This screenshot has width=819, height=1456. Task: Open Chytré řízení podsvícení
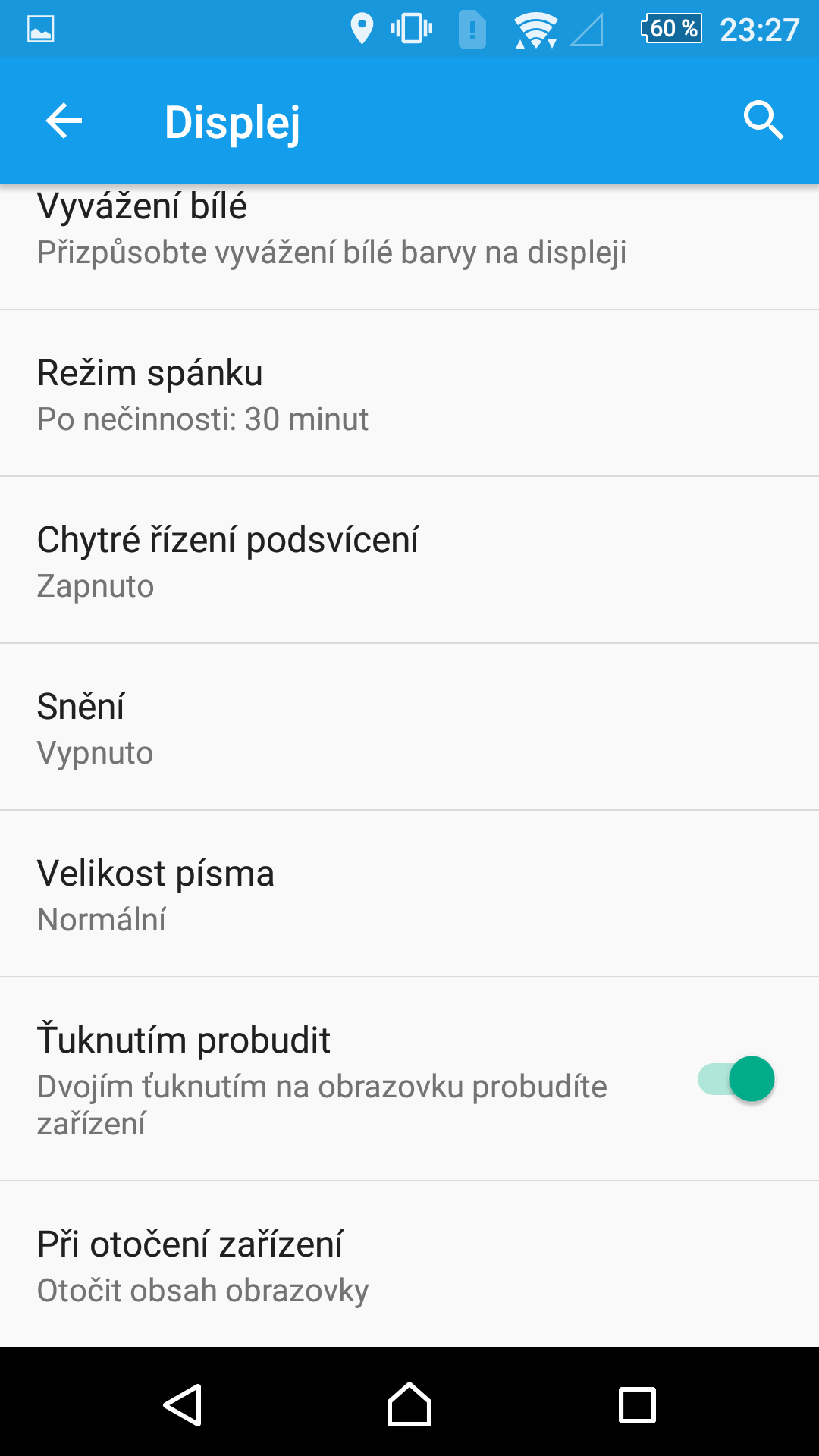(x=409, y=560)
